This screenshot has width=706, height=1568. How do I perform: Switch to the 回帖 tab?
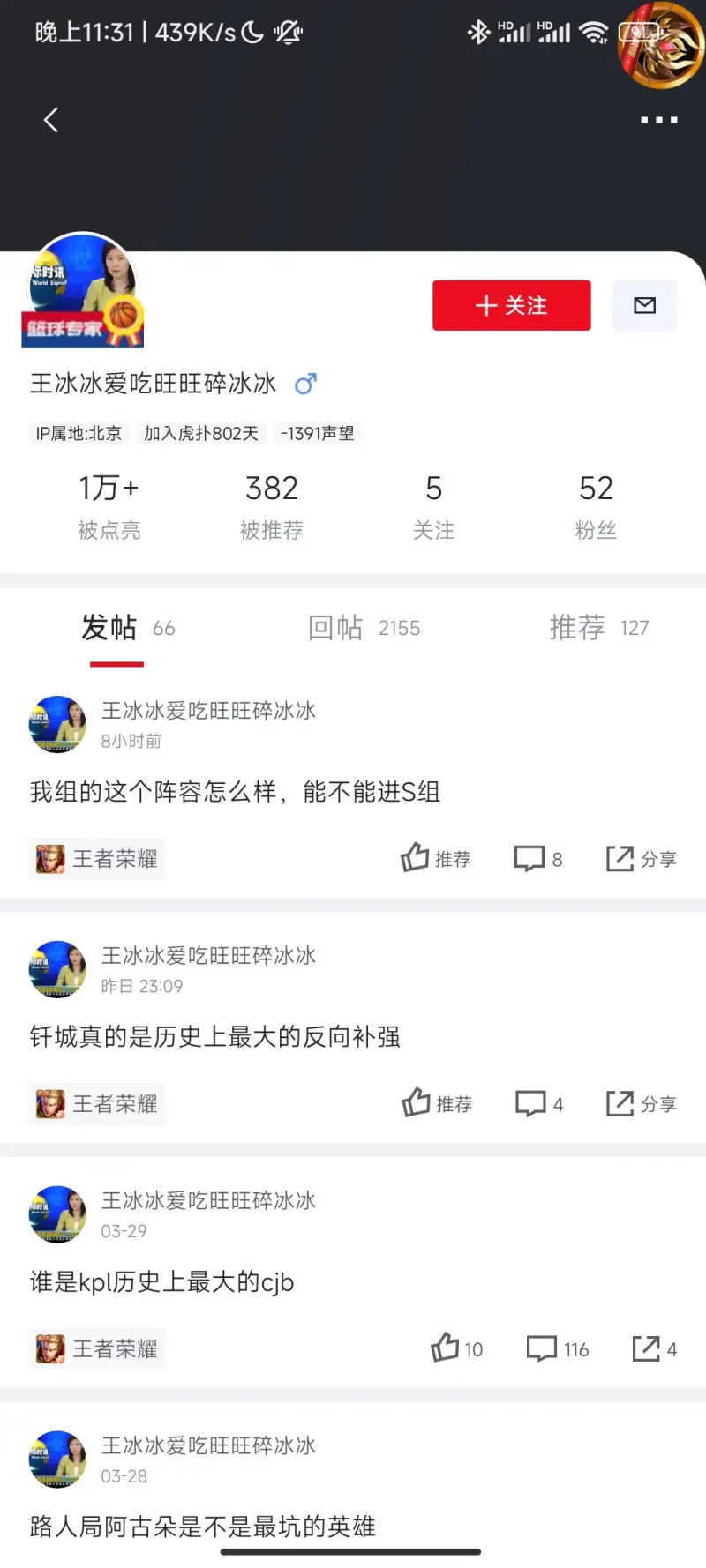pos(363,628)
